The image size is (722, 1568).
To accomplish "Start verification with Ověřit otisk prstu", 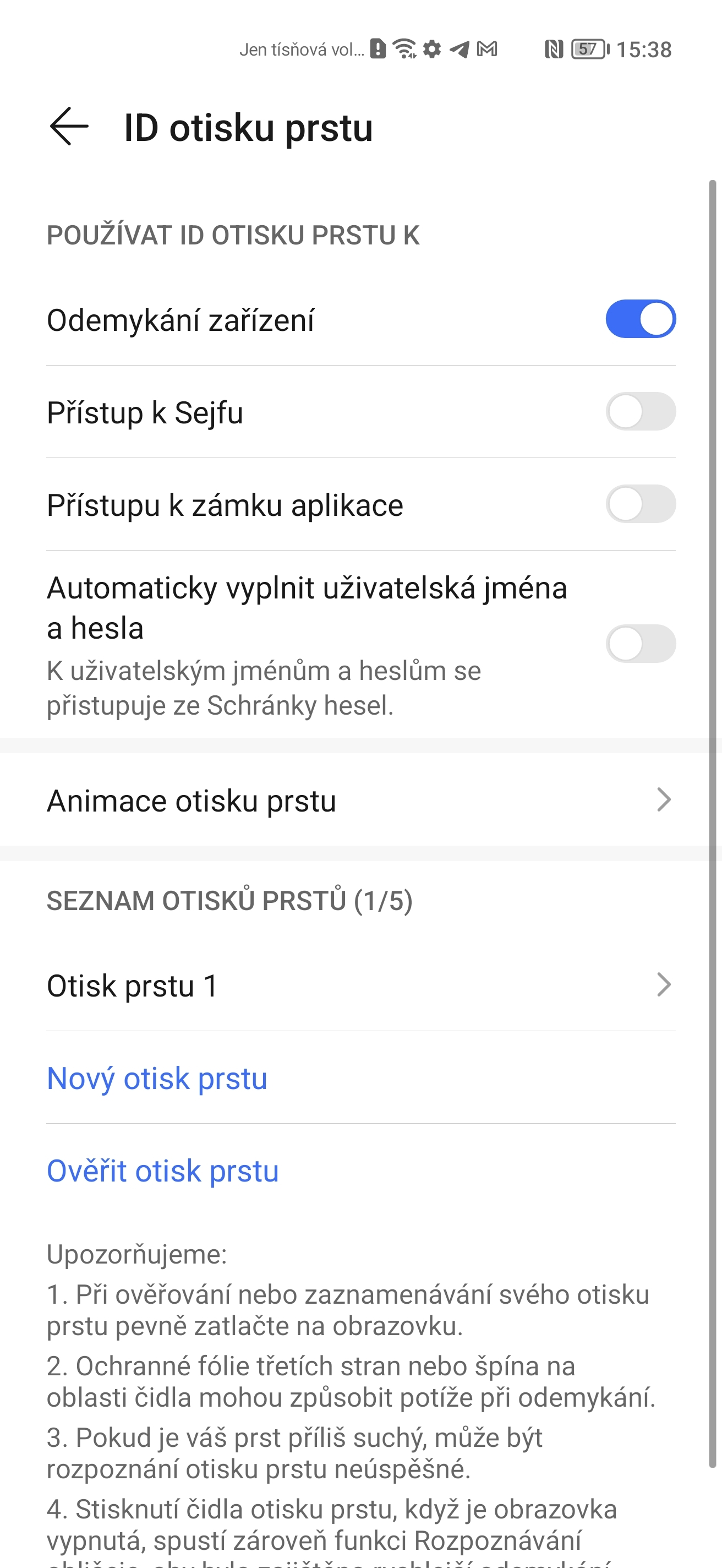I will (163, 1170).
